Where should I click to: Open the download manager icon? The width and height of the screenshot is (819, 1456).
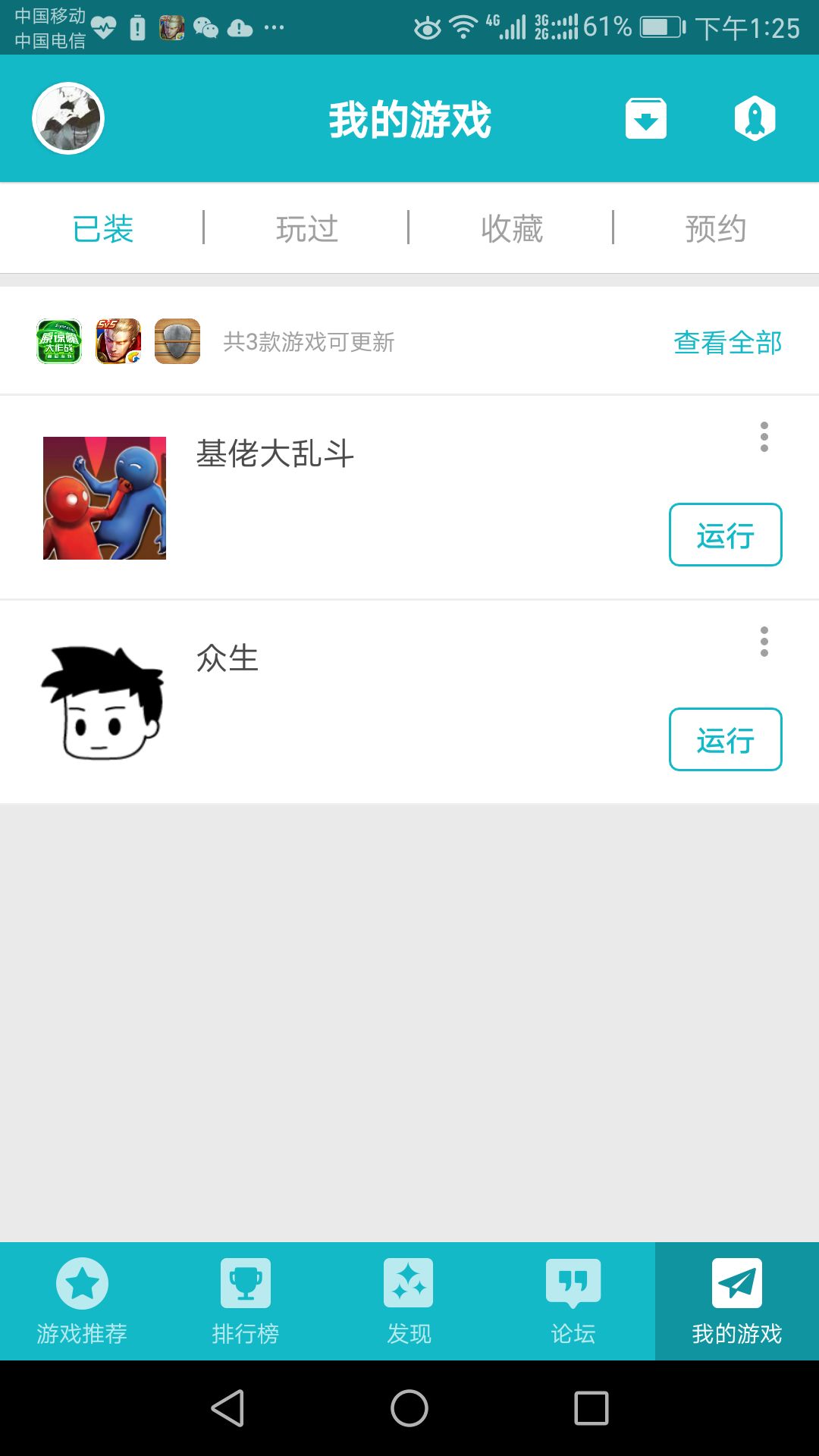[645, 119]
